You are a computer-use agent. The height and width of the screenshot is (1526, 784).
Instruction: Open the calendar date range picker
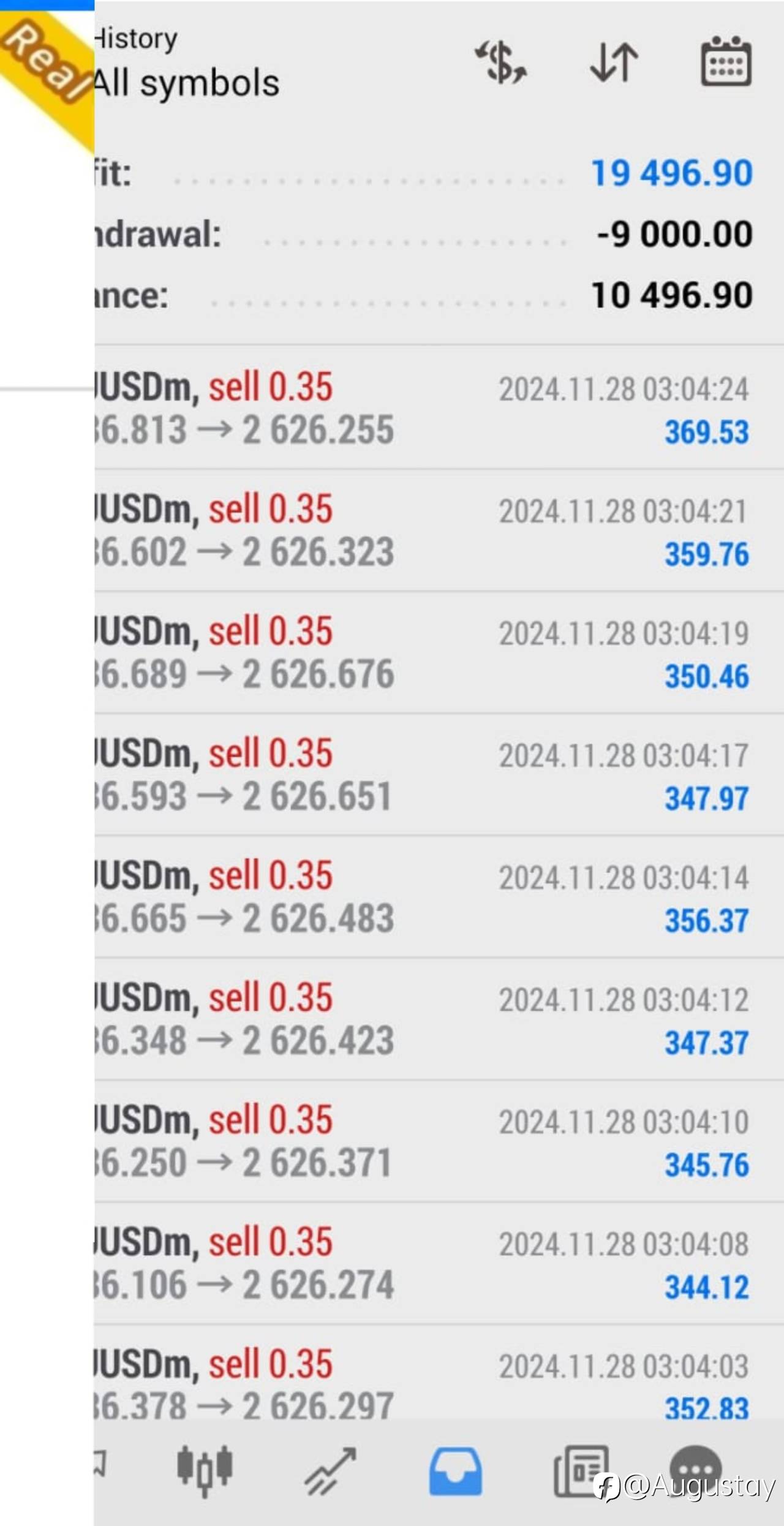pyautogui.click(x=726, y=62)
